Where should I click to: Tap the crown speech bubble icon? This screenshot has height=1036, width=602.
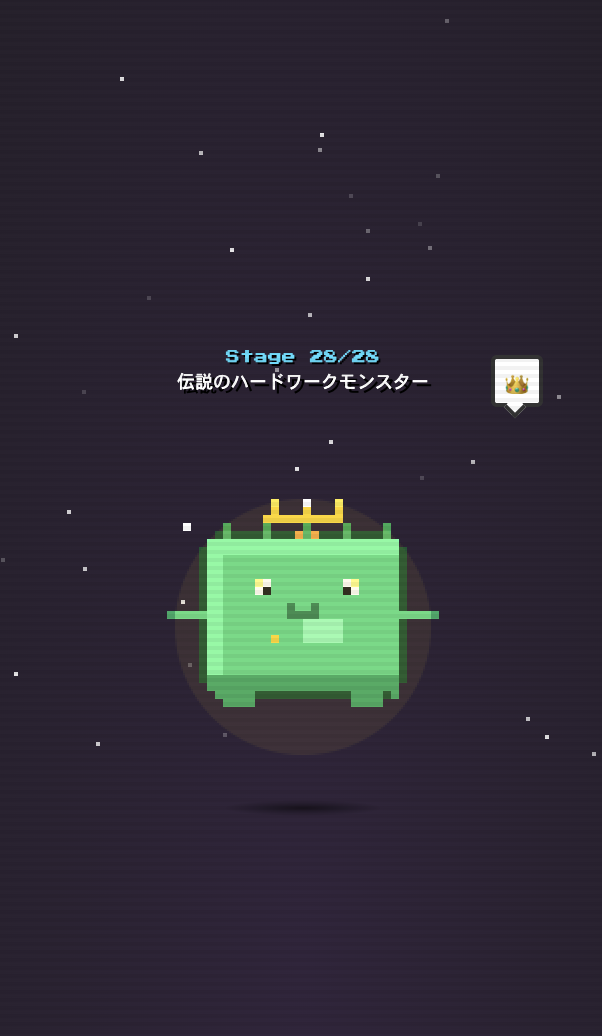point(516,382)
